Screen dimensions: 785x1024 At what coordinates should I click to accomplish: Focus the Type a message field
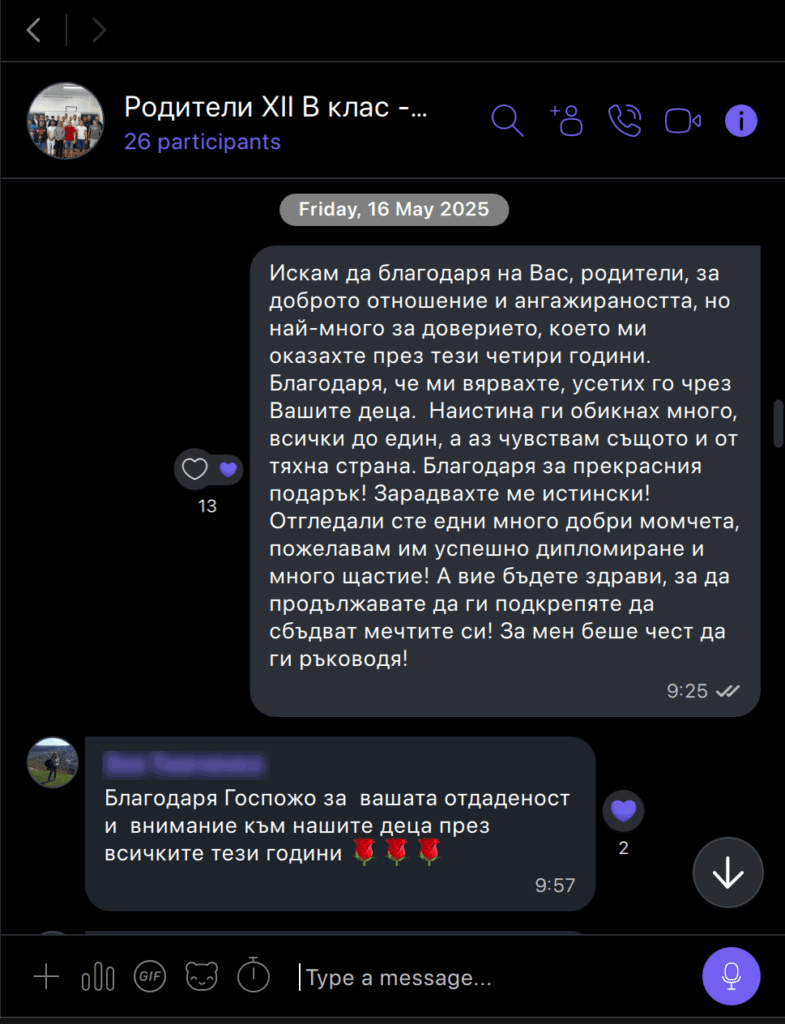[x=480, y=977]
